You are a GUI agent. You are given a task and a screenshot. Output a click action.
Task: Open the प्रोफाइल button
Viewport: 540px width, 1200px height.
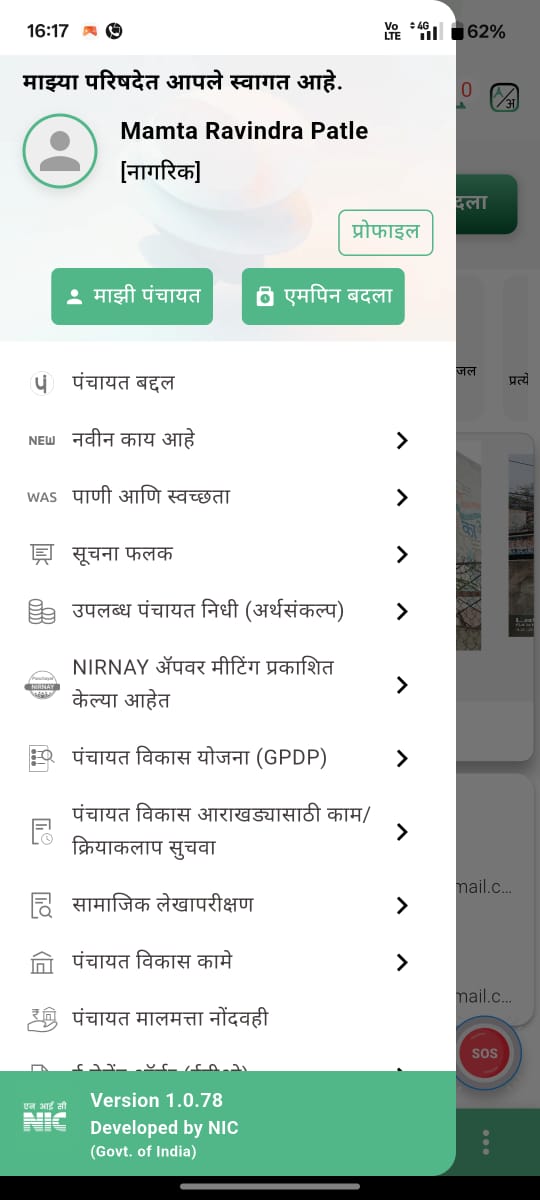tap(385, 232)
